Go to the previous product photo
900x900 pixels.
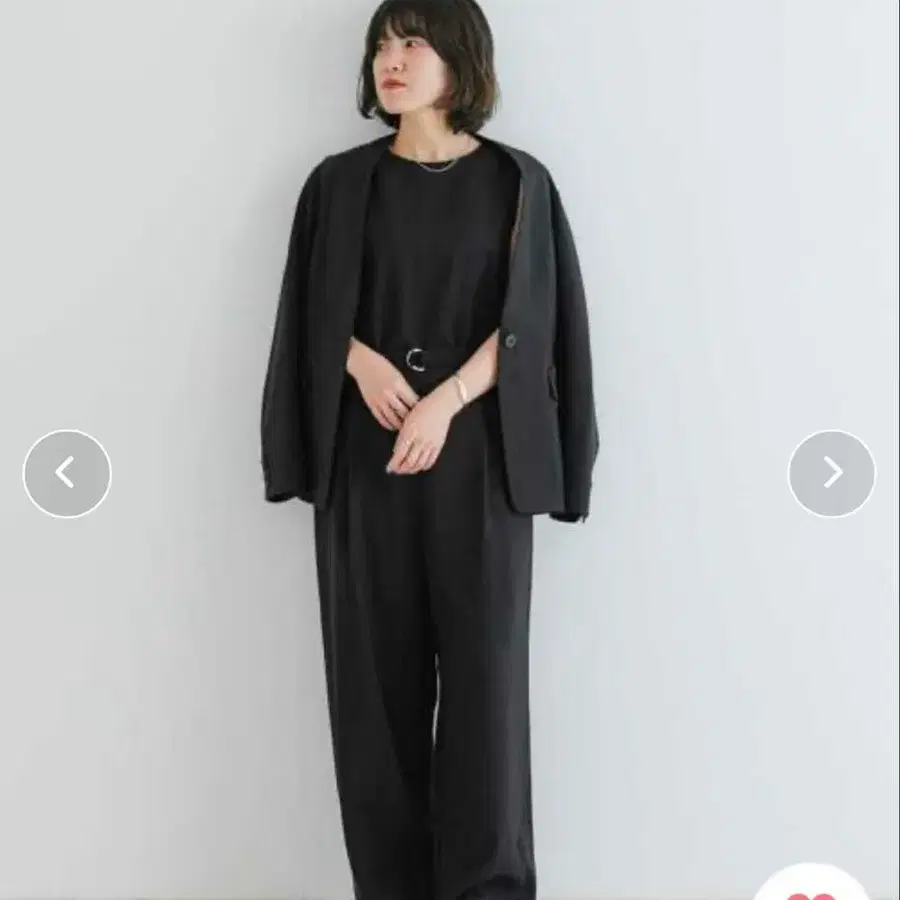tap(67, 473)
